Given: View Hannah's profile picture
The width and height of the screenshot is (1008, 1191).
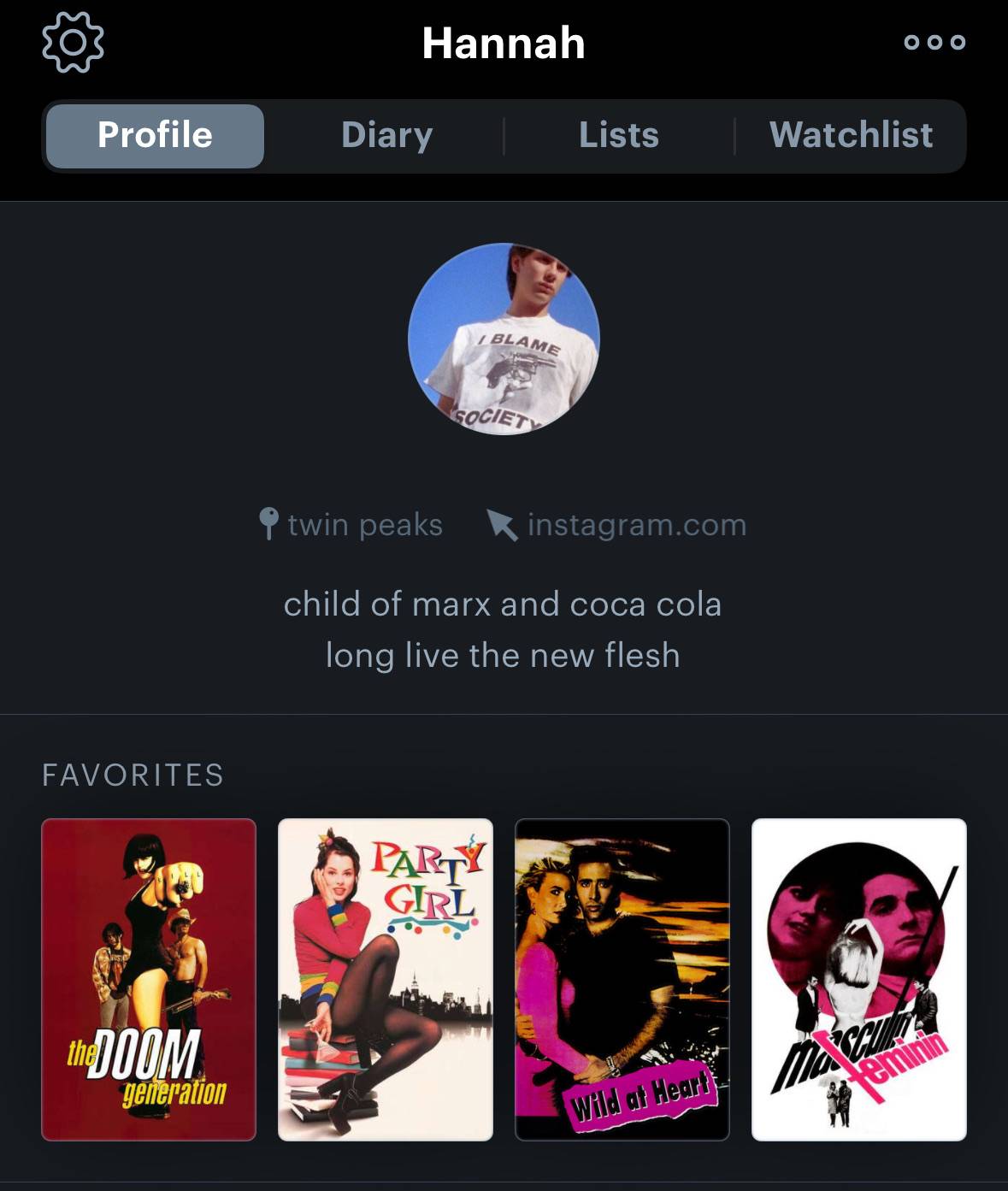Looking at the screenshot, I should click(x=504, y=339).
